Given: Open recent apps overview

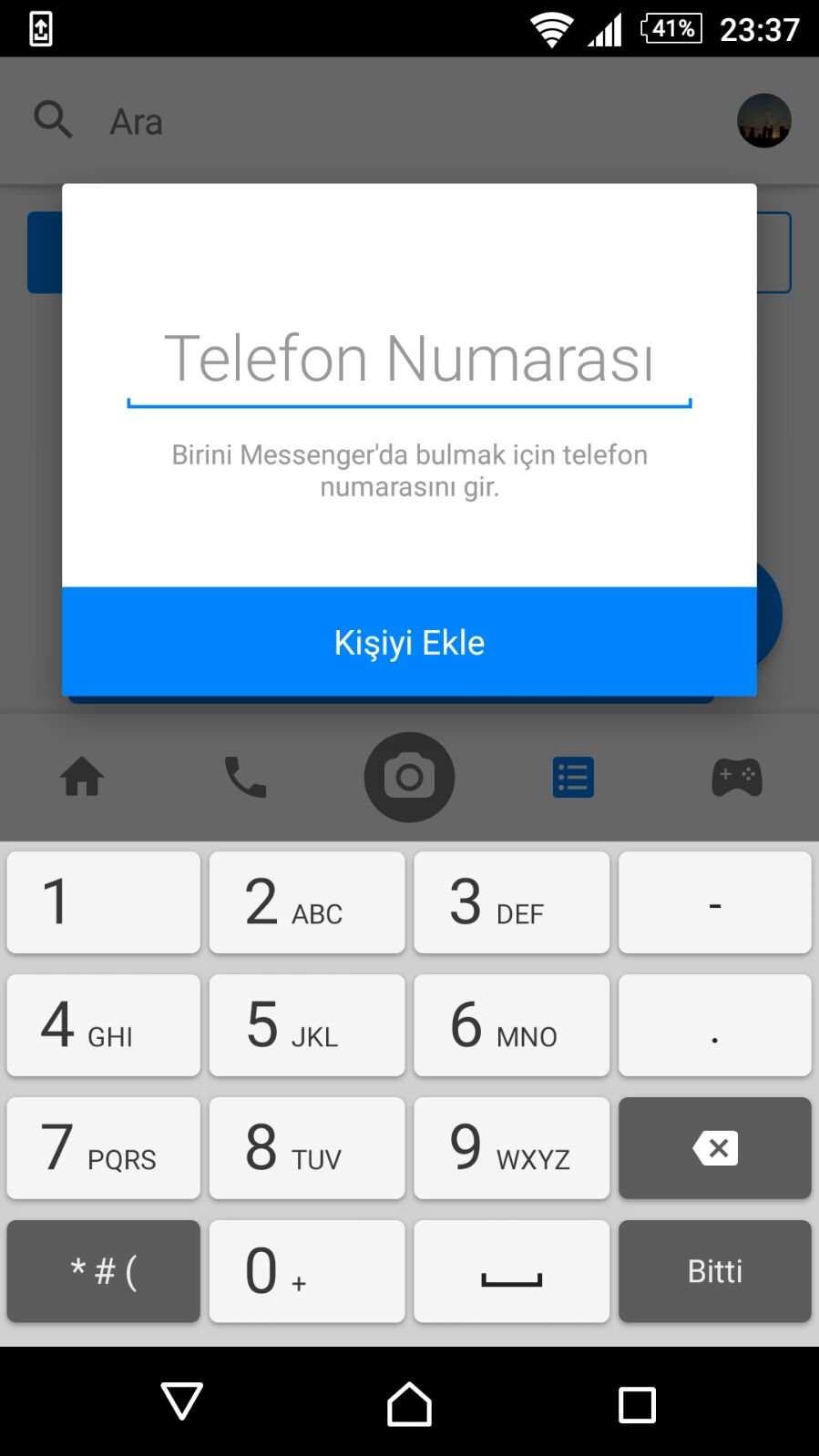Looking at the screenshot, I should pos(637,1404).
